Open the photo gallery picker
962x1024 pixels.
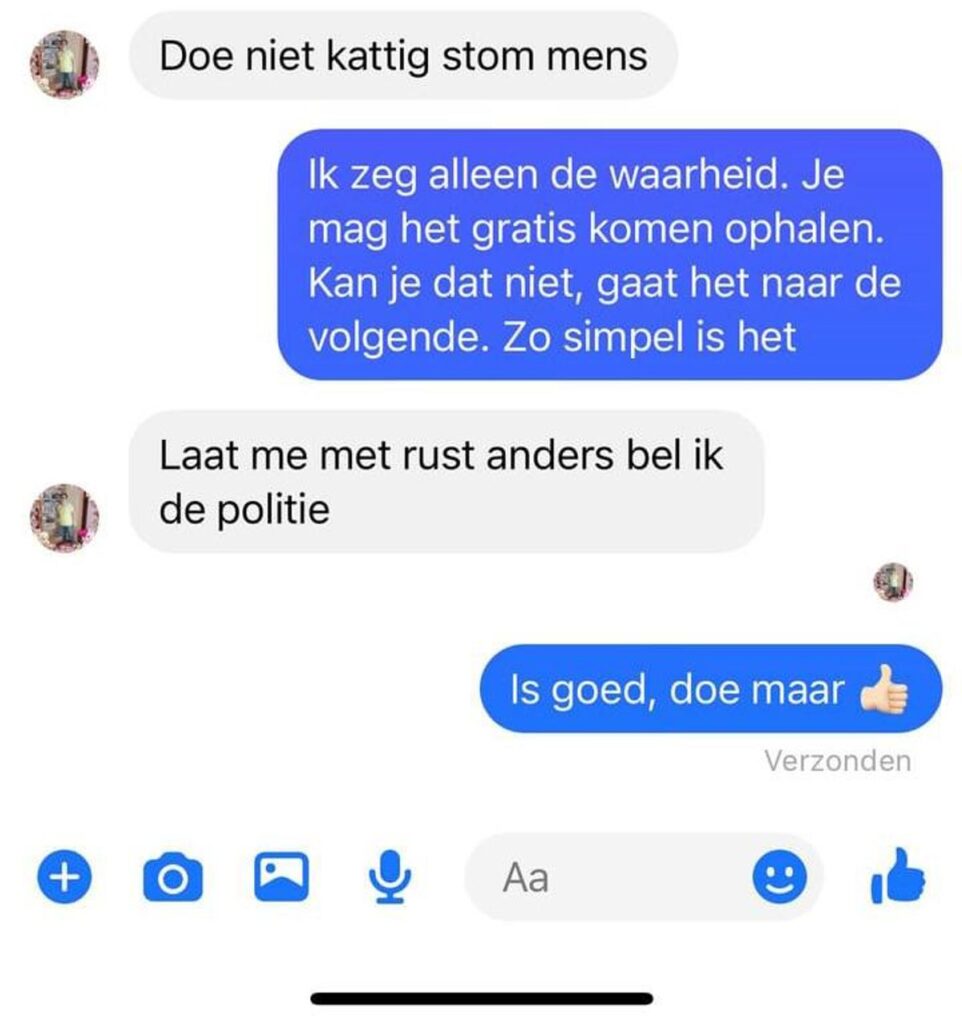pos(284,878)
